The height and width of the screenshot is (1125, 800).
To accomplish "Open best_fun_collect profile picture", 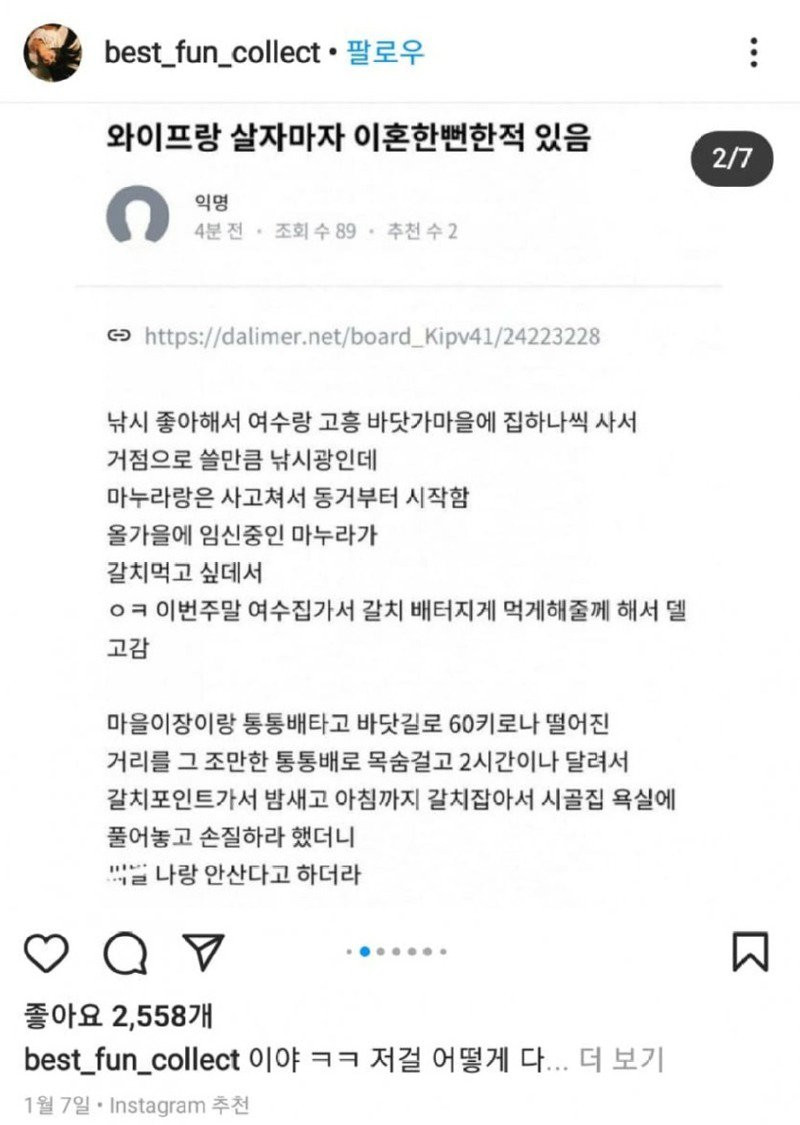I will (52, 52).
